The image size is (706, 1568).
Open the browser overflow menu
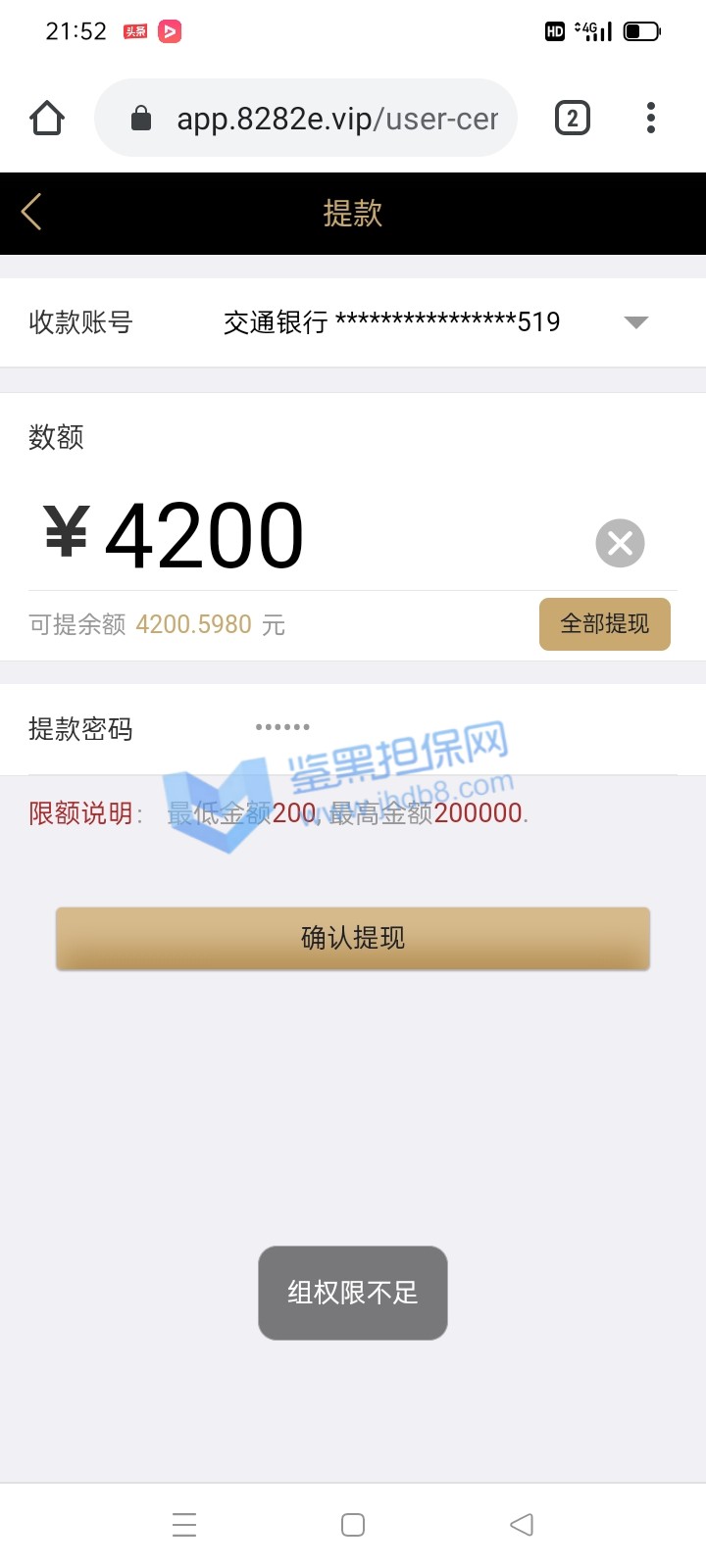pyautogui.click(x=650, y=119)
